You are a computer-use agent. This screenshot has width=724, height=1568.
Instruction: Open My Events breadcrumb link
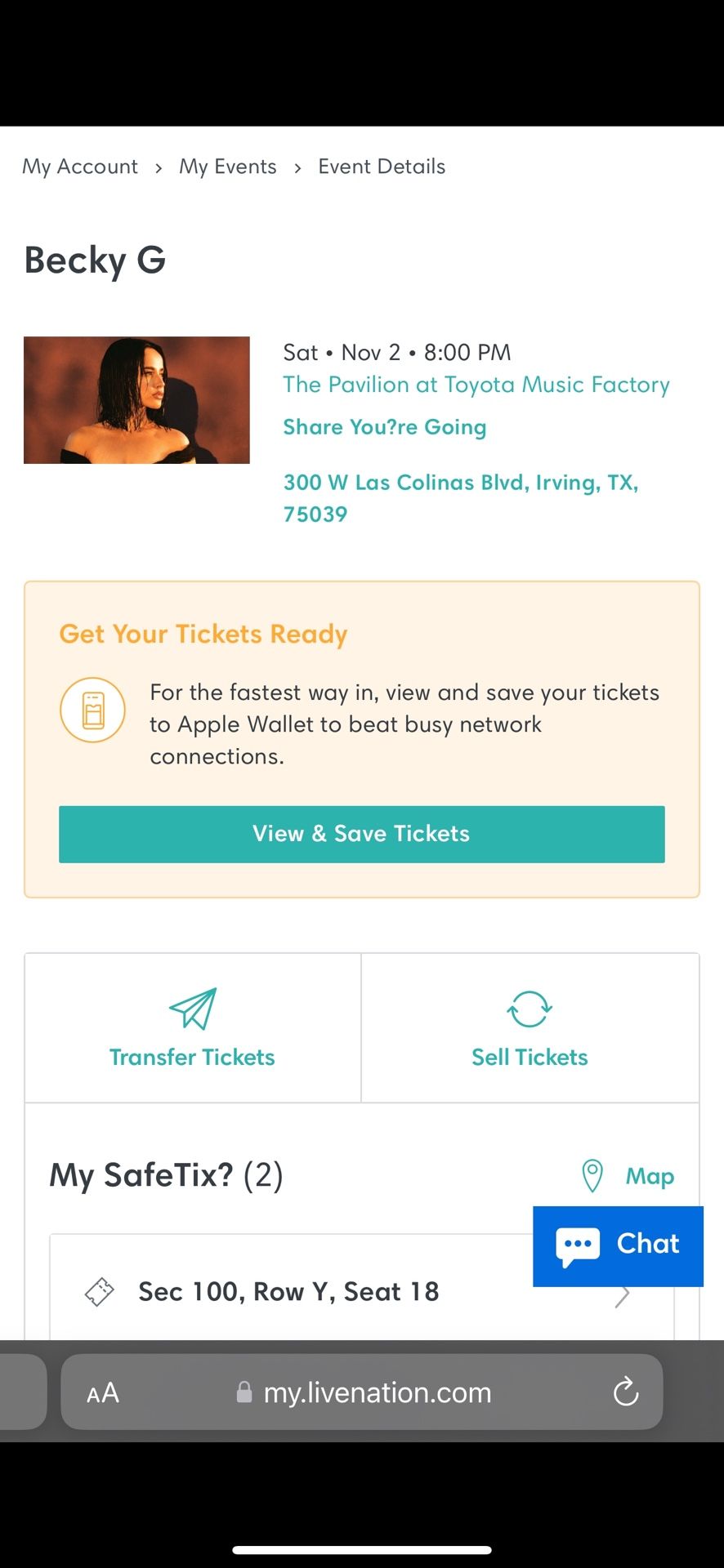coord(228,167)
